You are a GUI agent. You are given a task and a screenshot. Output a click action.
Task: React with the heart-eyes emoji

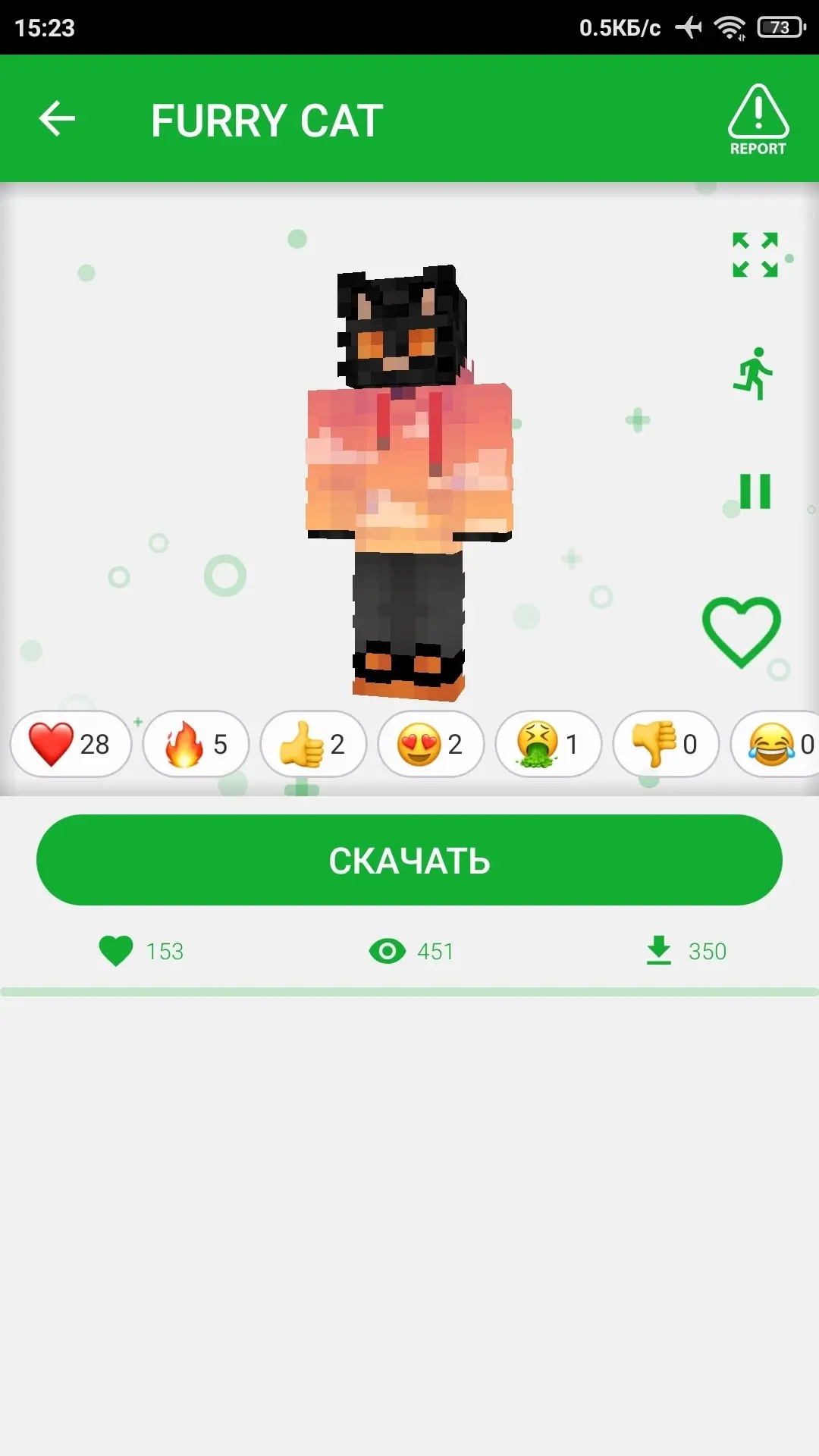click(431, 744)
